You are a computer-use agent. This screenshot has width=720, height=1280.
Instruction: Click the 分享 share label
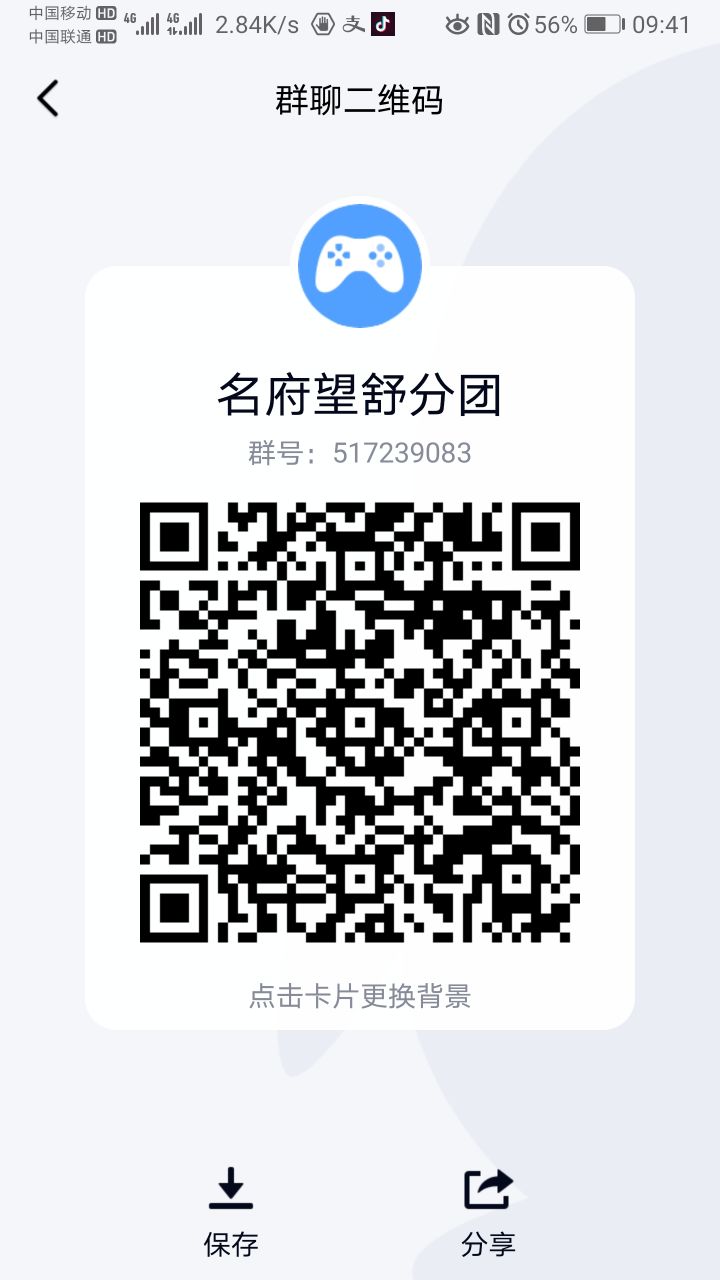[487, 1245]
